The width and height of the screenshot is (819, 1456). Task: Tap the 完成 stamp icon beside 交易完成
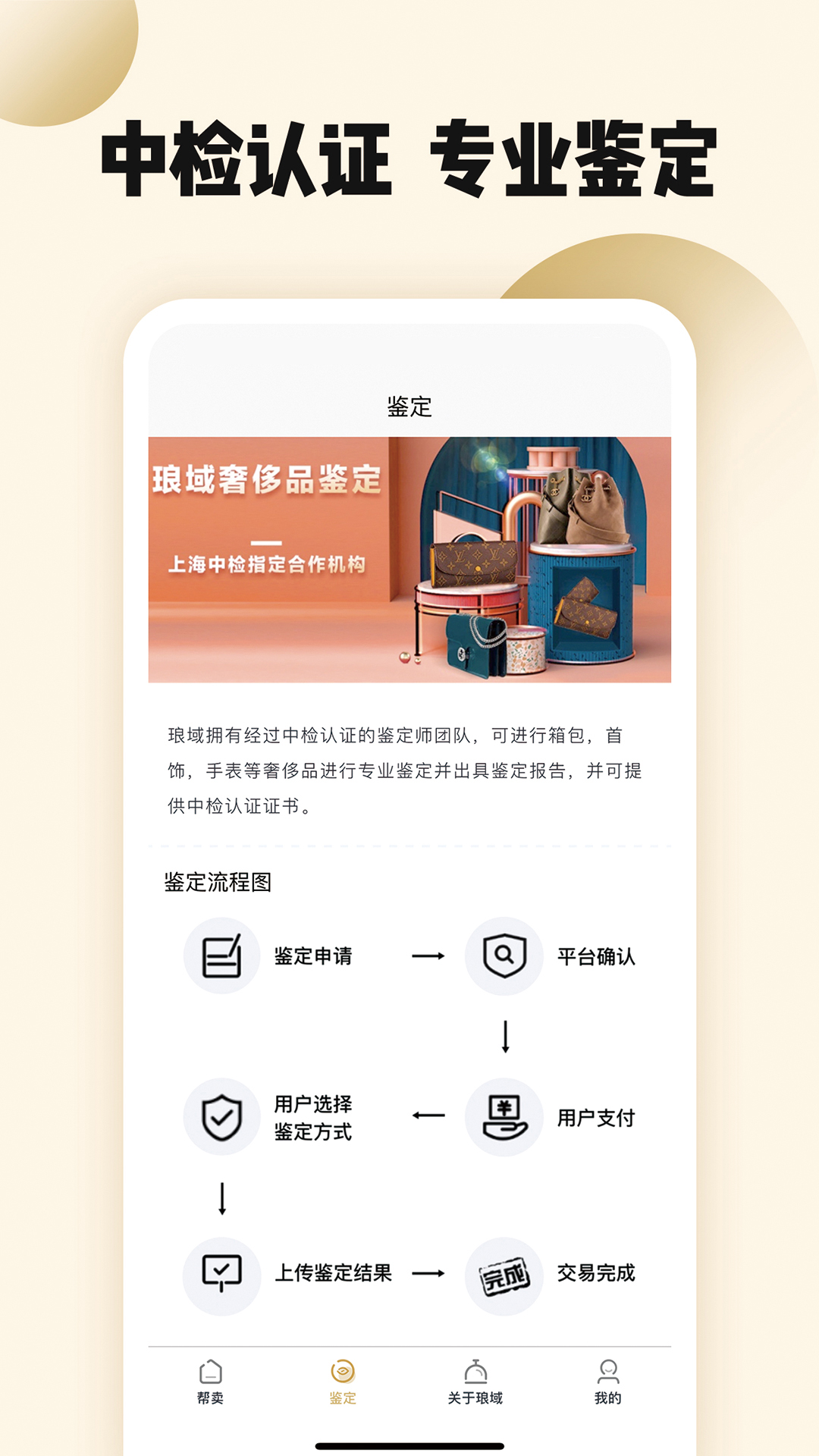[504, 1272]
